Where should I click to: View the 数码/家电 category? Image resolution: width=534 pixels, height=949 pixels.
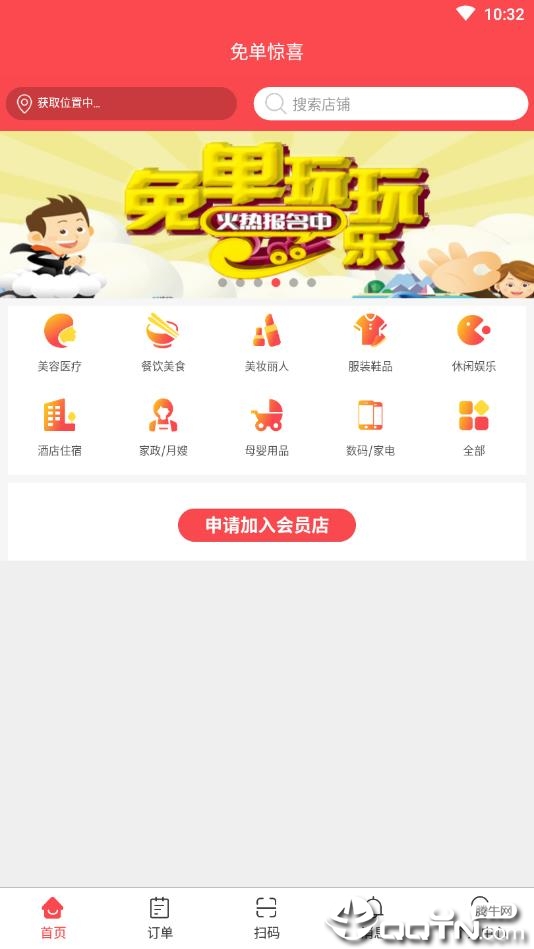(x=370, y=427)
